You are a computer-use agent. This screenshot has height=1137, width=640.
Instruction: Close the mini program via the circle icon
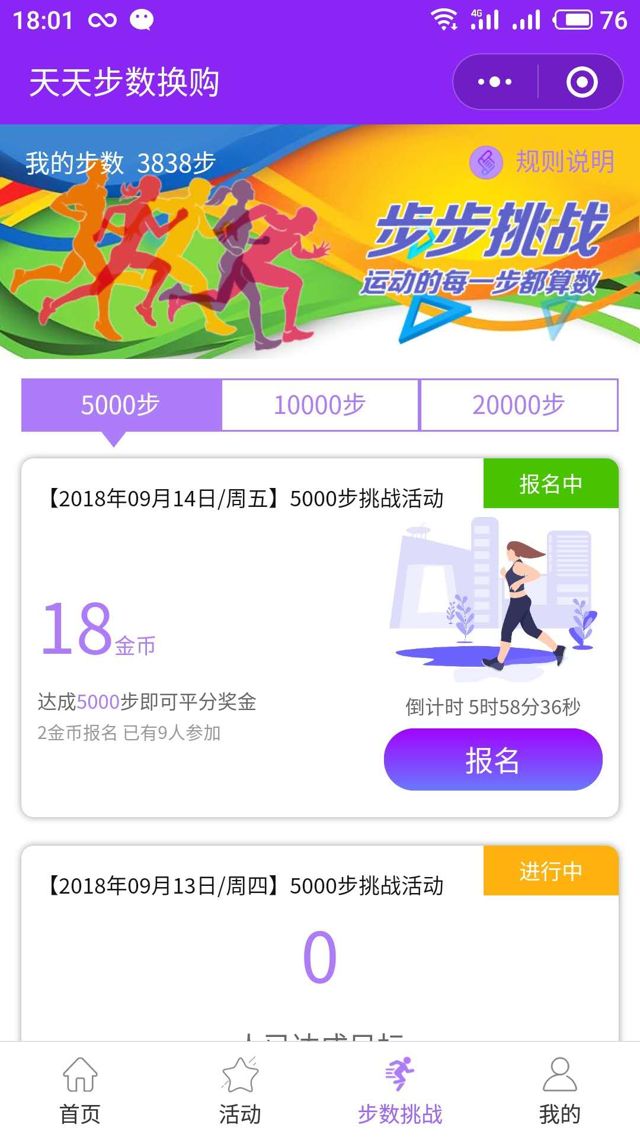(x=582, y=82)
